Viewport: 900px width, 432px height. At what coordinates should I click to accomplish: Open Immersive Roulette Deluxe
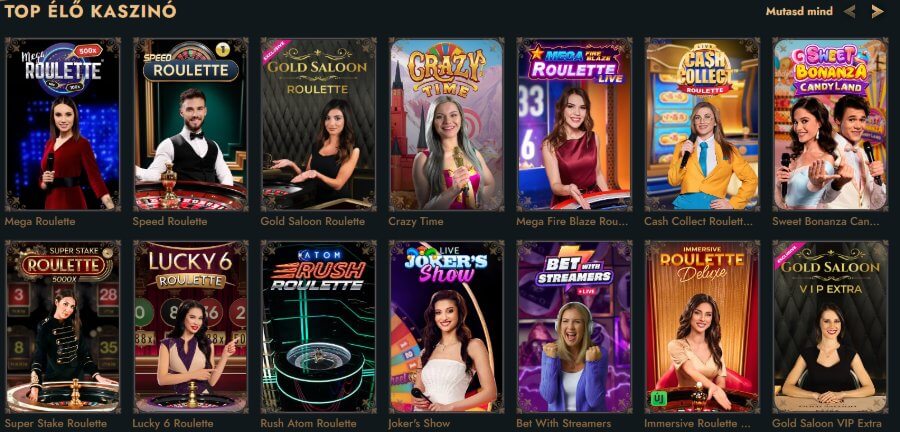702,326
